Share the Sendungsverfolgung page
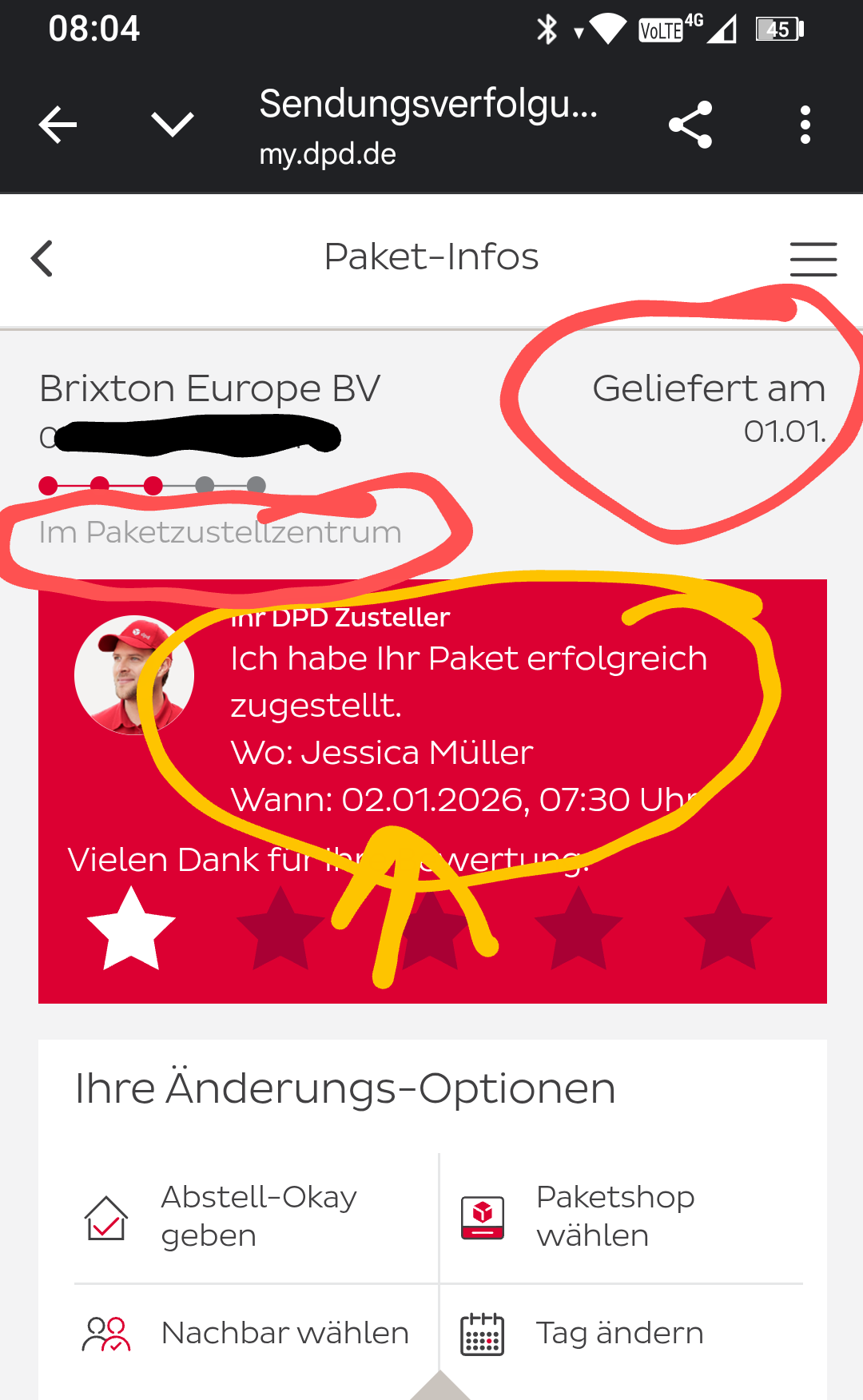Image resolution: width=863 pixels, height=1400 pixels. tap(690, 125)
